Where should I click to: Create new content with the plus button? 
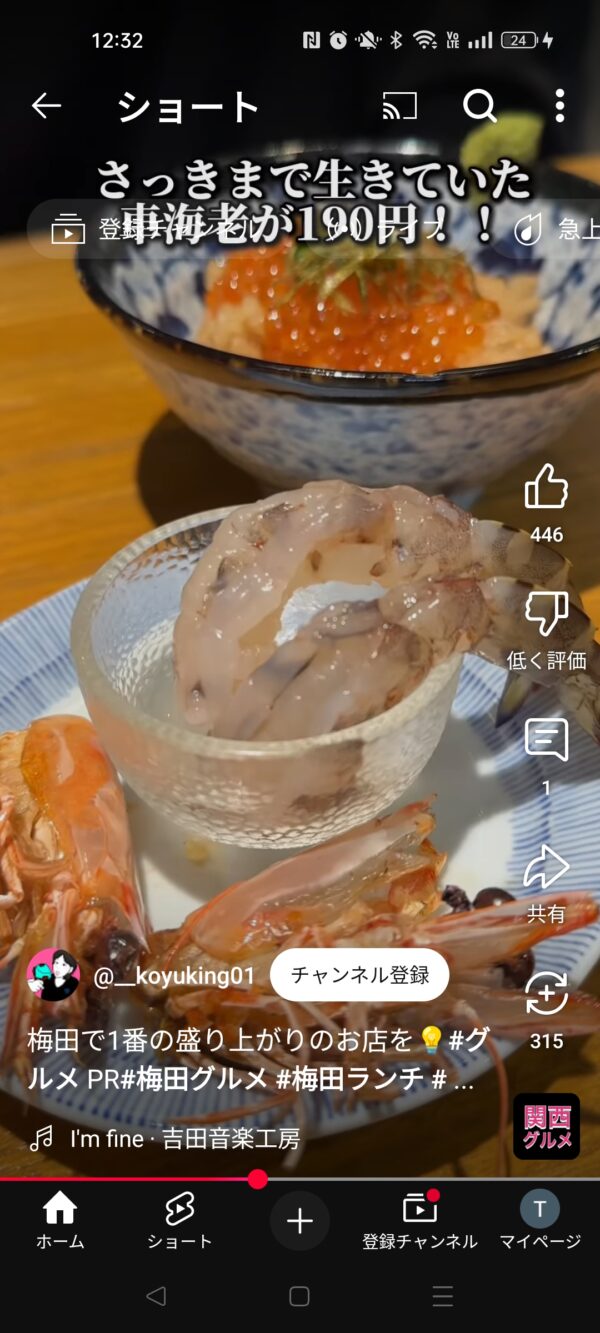pos(300,1220)
